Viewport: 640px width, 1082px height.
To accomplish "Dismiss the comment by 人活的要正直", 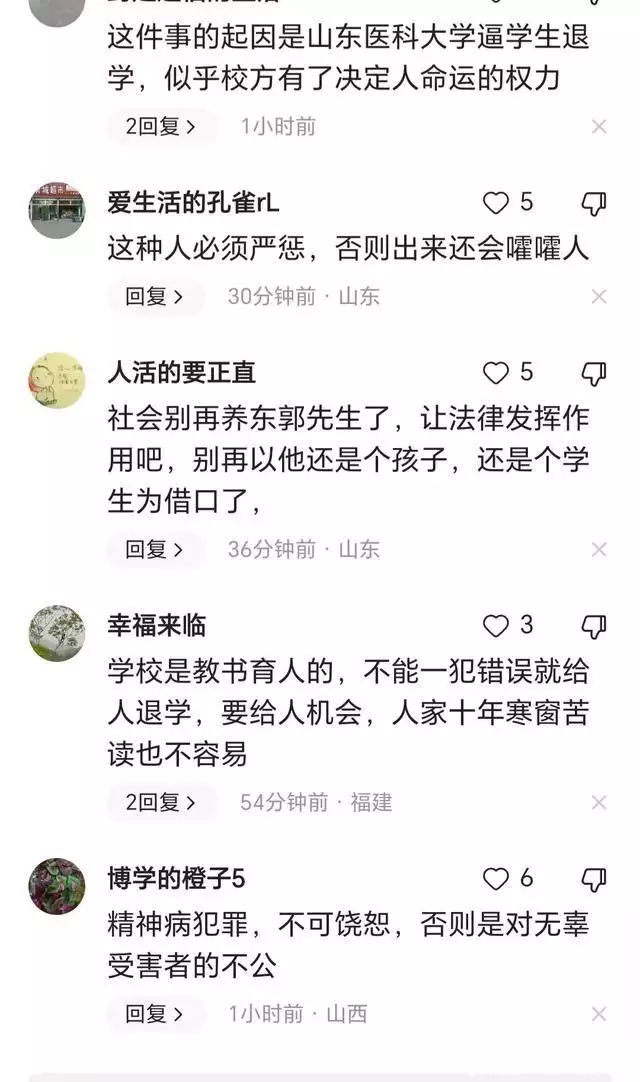I will point(599,550).
